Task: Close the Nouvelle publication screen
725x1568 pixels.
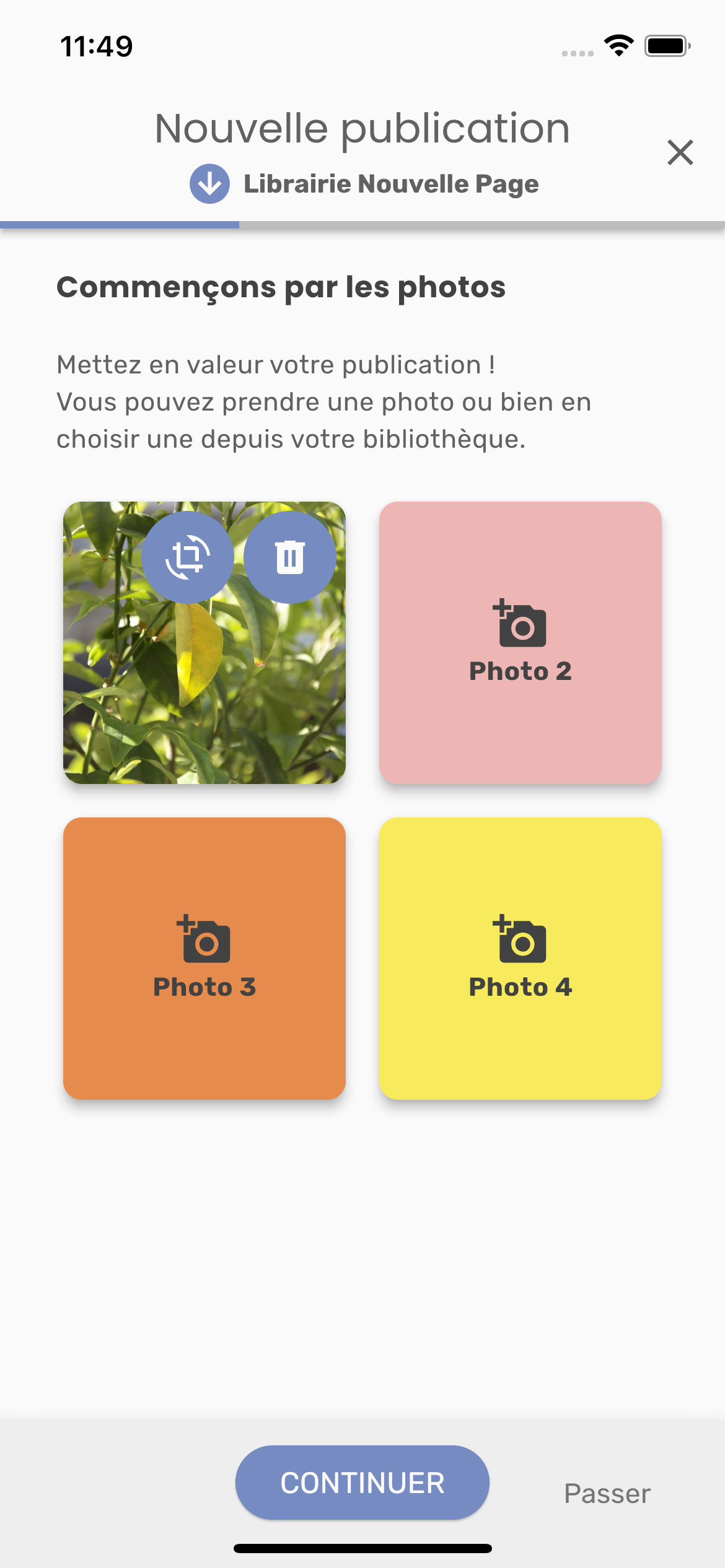Action: coord(680,152)
